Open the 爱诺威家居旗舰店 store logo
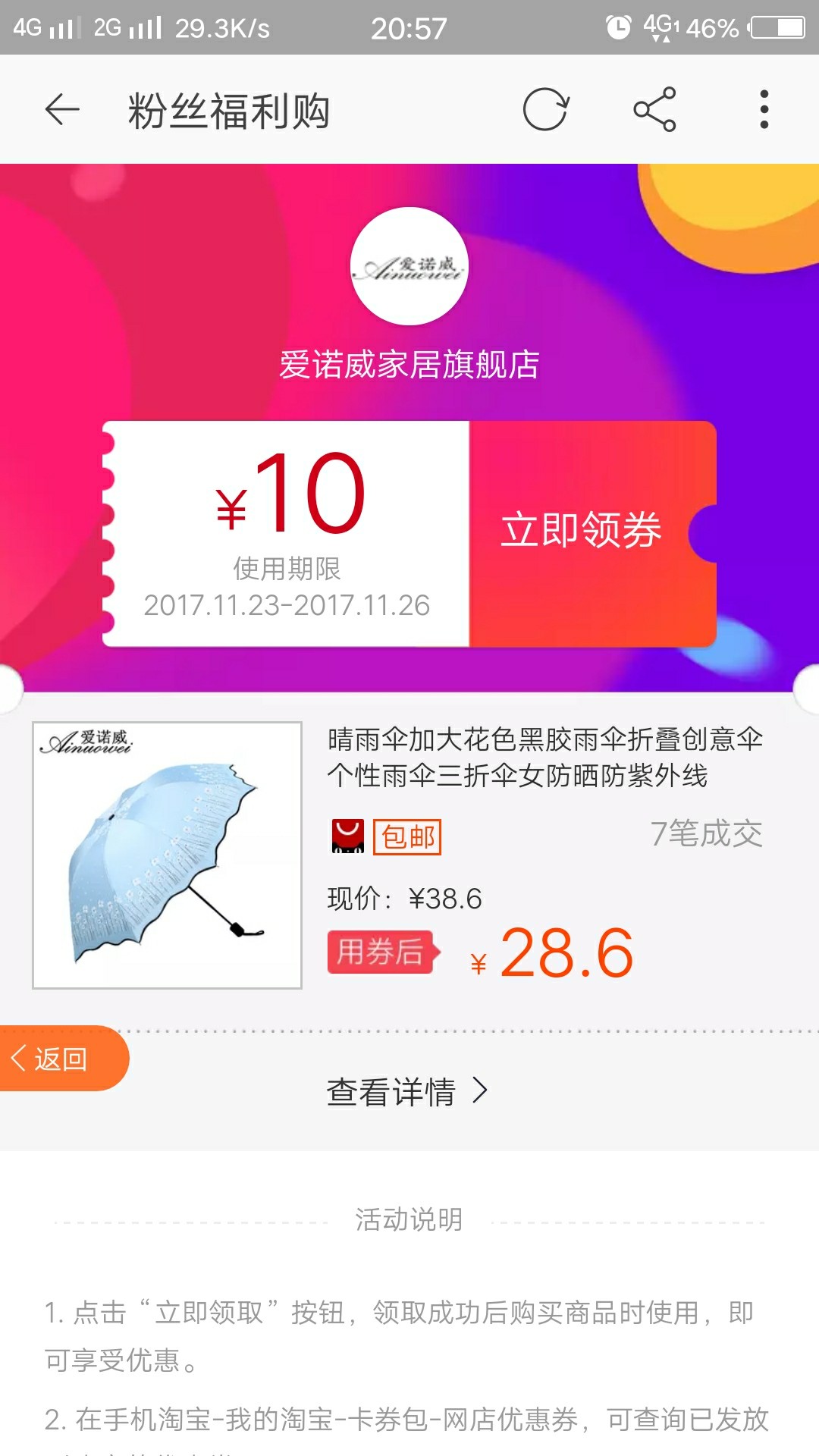 coord(409,266)
